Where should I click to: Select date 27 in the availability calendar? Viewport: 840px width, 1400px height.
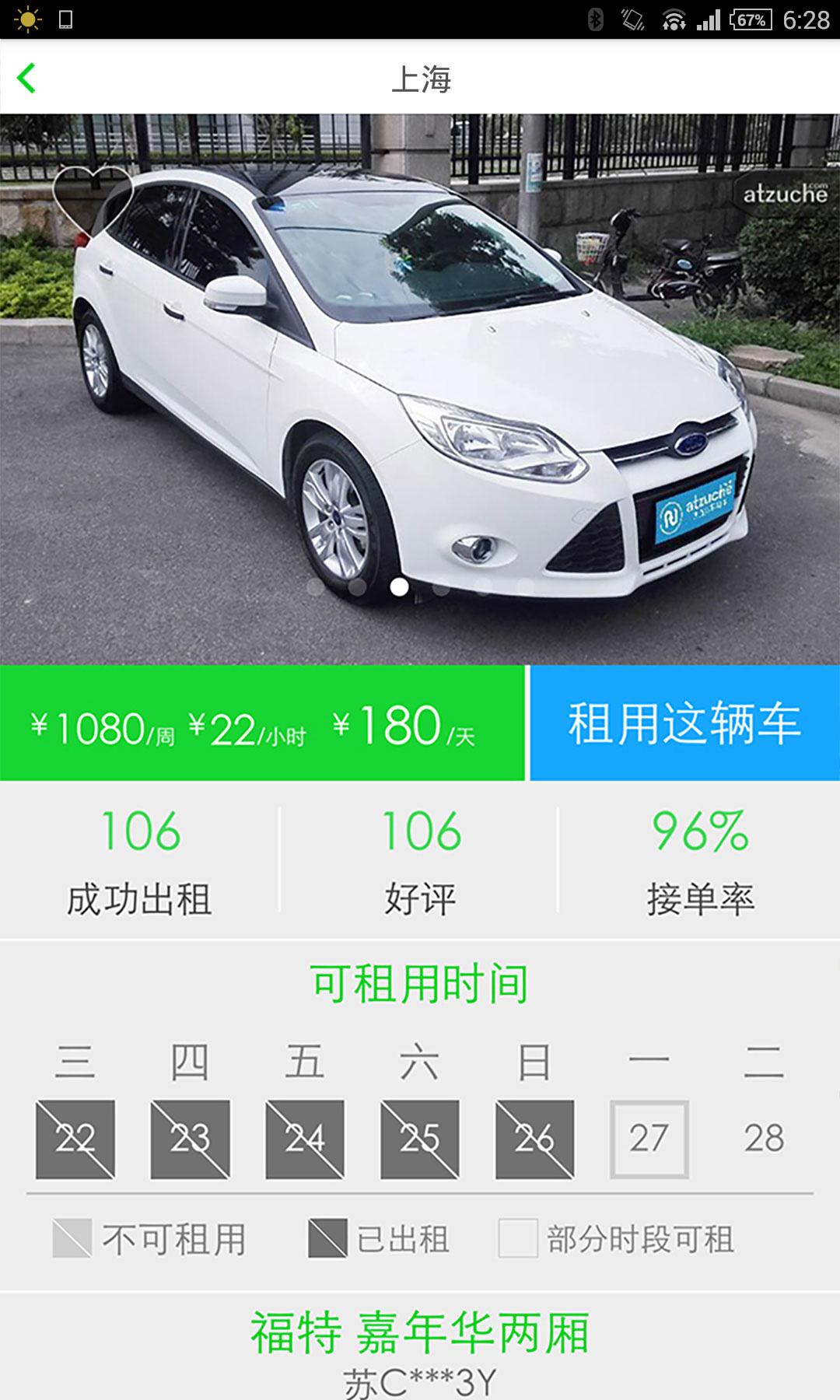pyautogui.click(x=649, y=1139)
